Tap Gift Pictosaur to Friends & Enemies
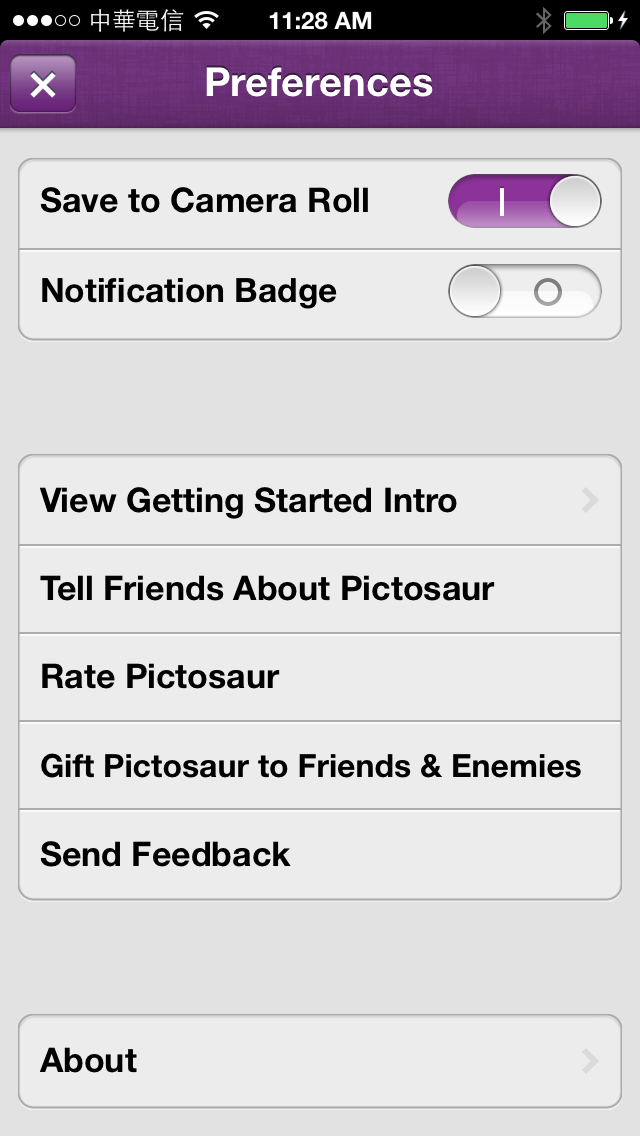 coord(320,766)
